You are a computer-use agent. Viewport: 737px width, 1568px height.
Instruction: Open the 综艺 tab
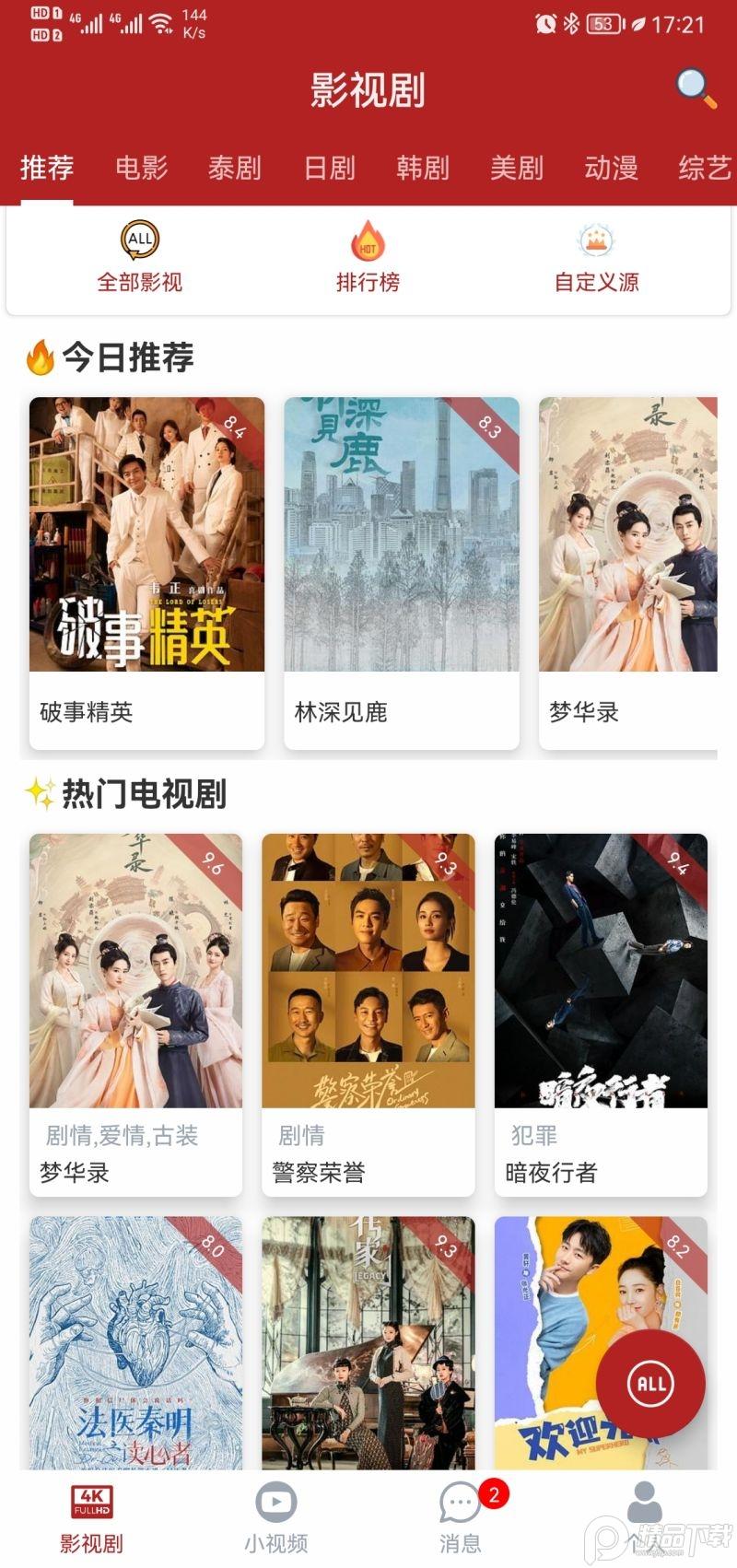pos(705,168)
